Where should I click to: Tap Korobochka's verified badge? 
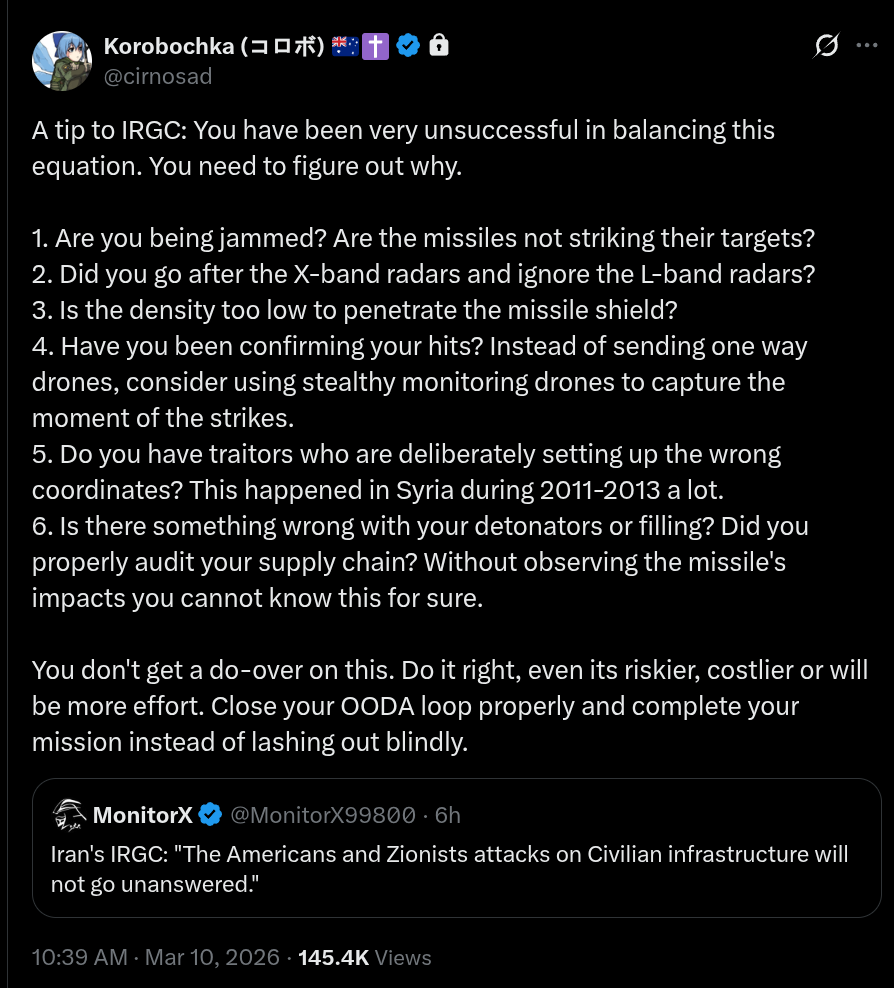408,46
